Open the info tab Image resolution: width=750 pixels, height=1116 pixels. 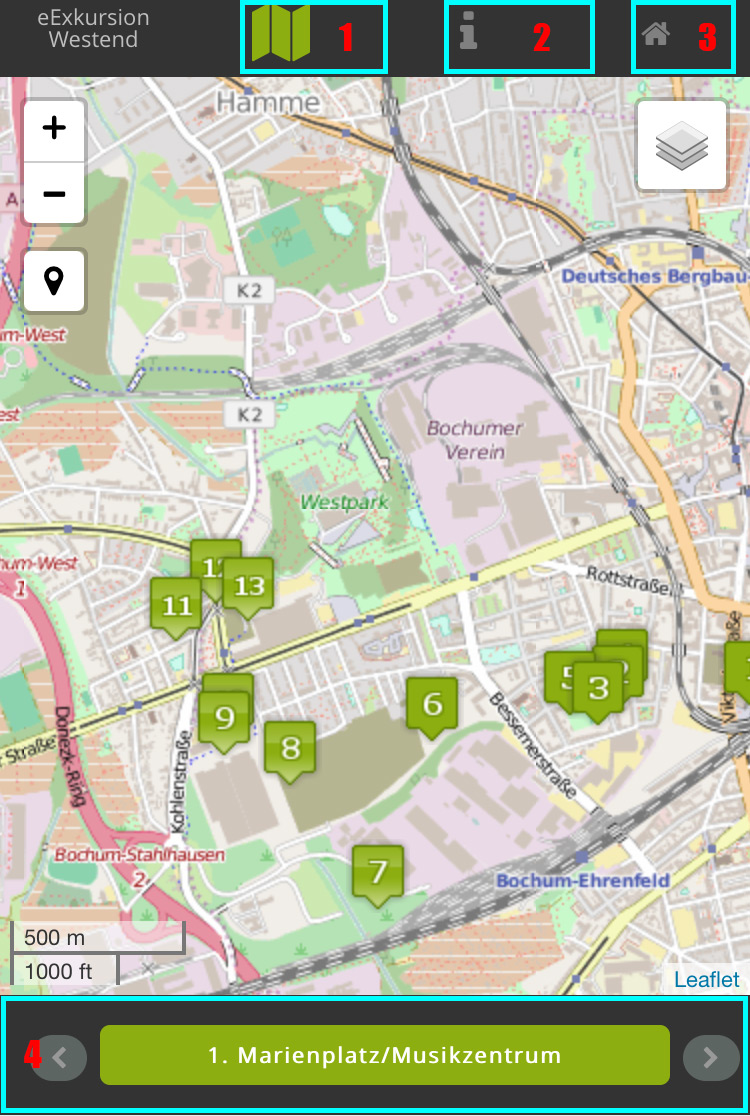[x=468, y=34]
